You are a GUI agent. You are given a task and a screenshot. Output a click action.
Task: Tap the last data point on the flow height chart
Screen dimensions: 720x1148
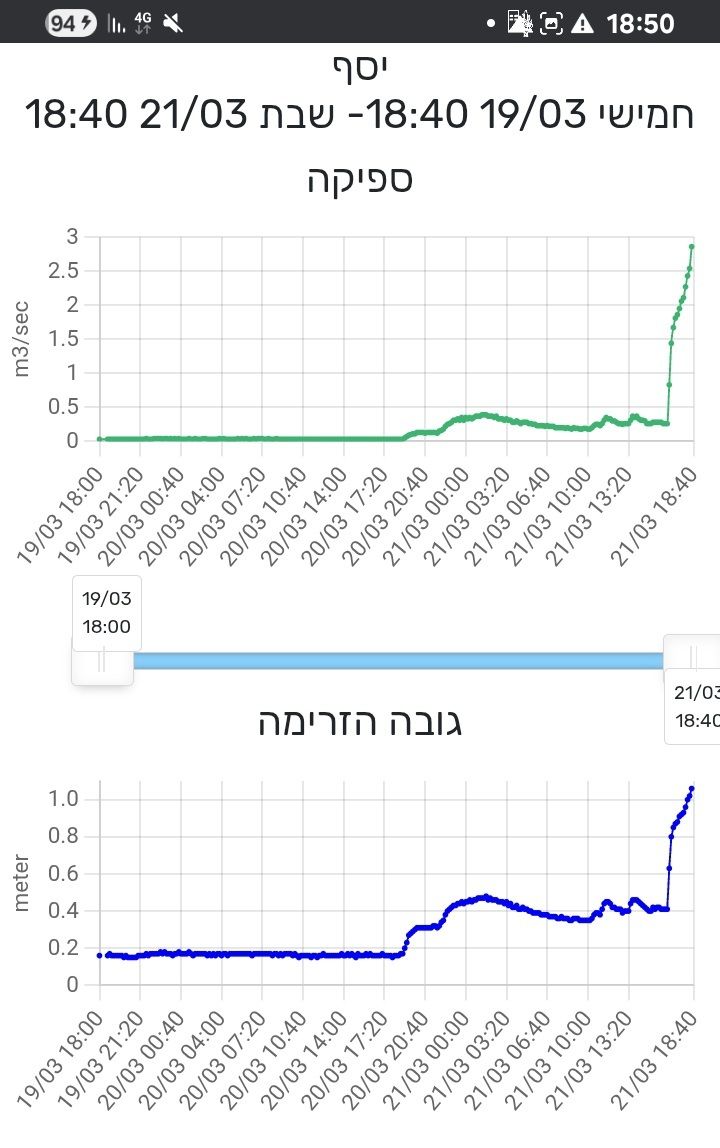coord(691,789)
